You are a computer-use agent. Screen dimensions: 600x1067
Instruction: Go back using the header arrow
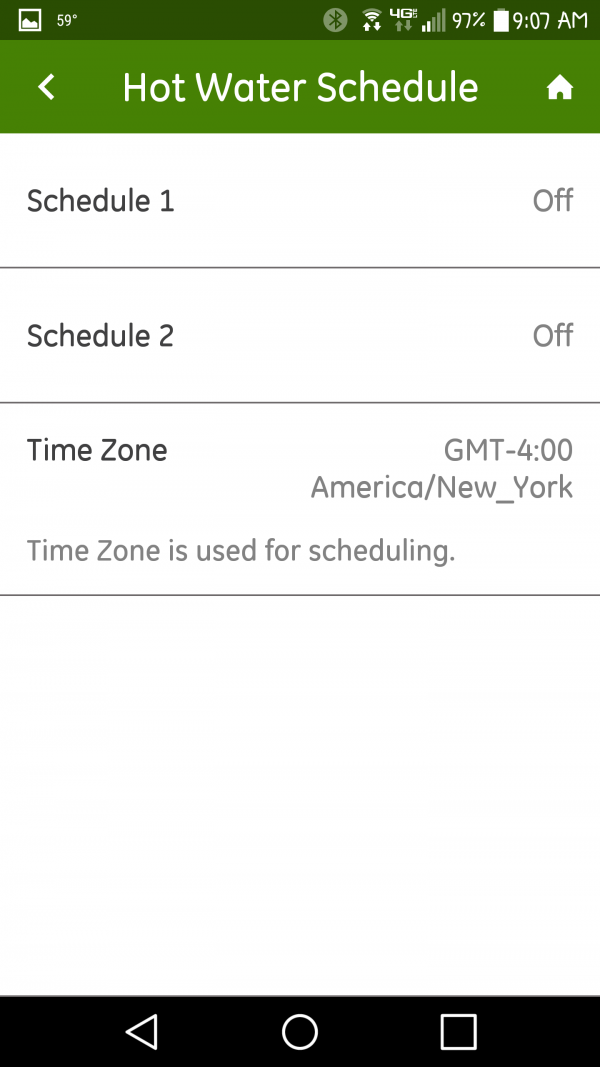[x=46, y=87]
